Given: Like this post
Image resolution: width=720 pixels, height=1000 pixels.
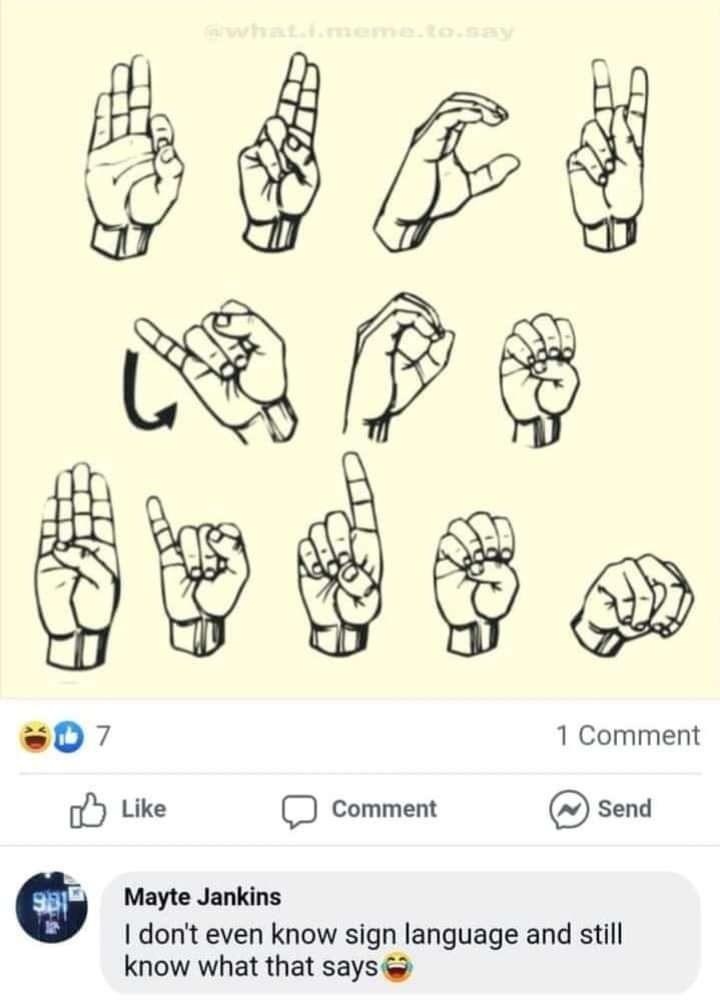Looking at the screenshot, I should coord(118,809).
